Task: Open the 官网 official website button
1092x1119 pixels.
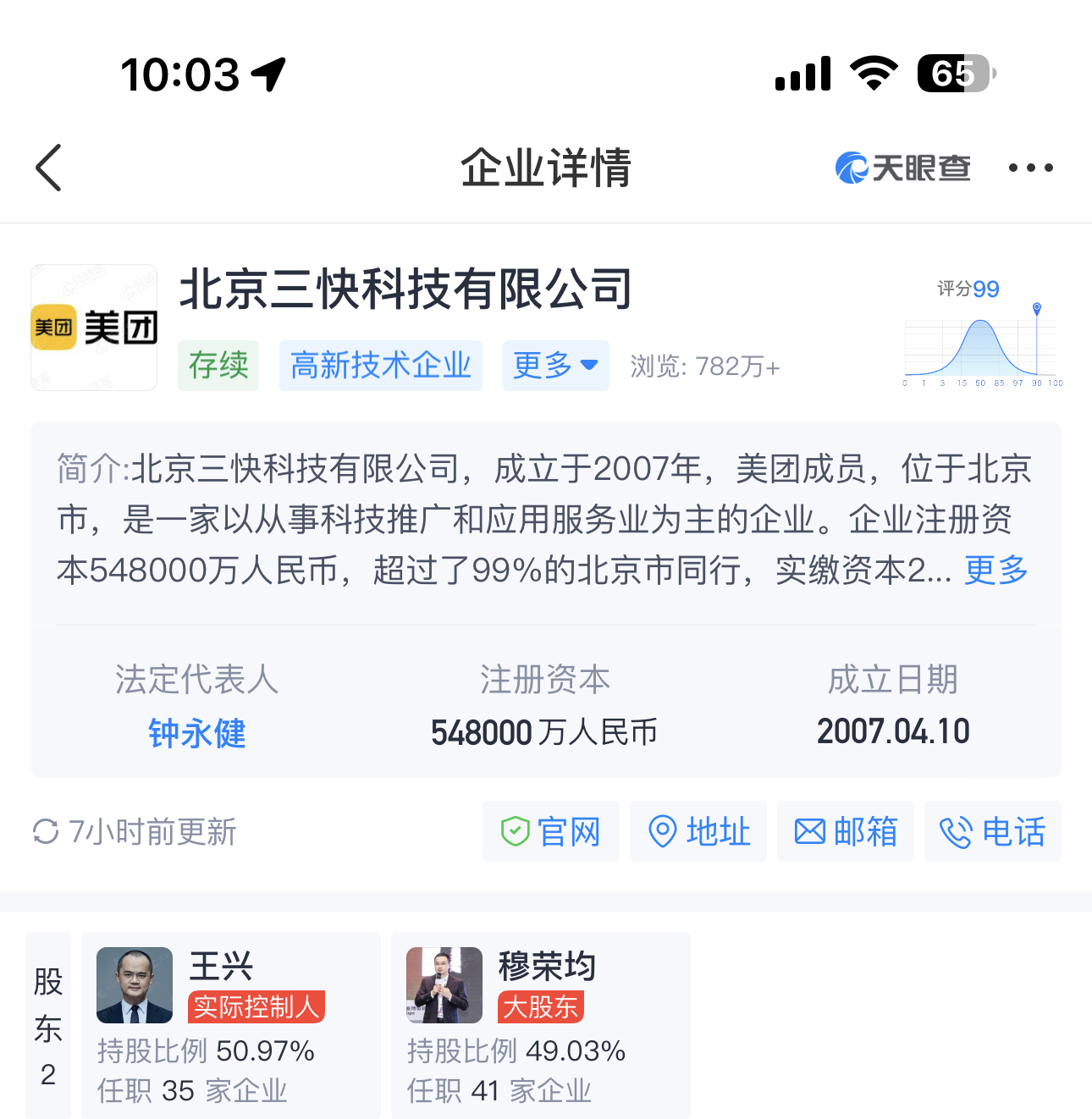Action: point(550,831)
